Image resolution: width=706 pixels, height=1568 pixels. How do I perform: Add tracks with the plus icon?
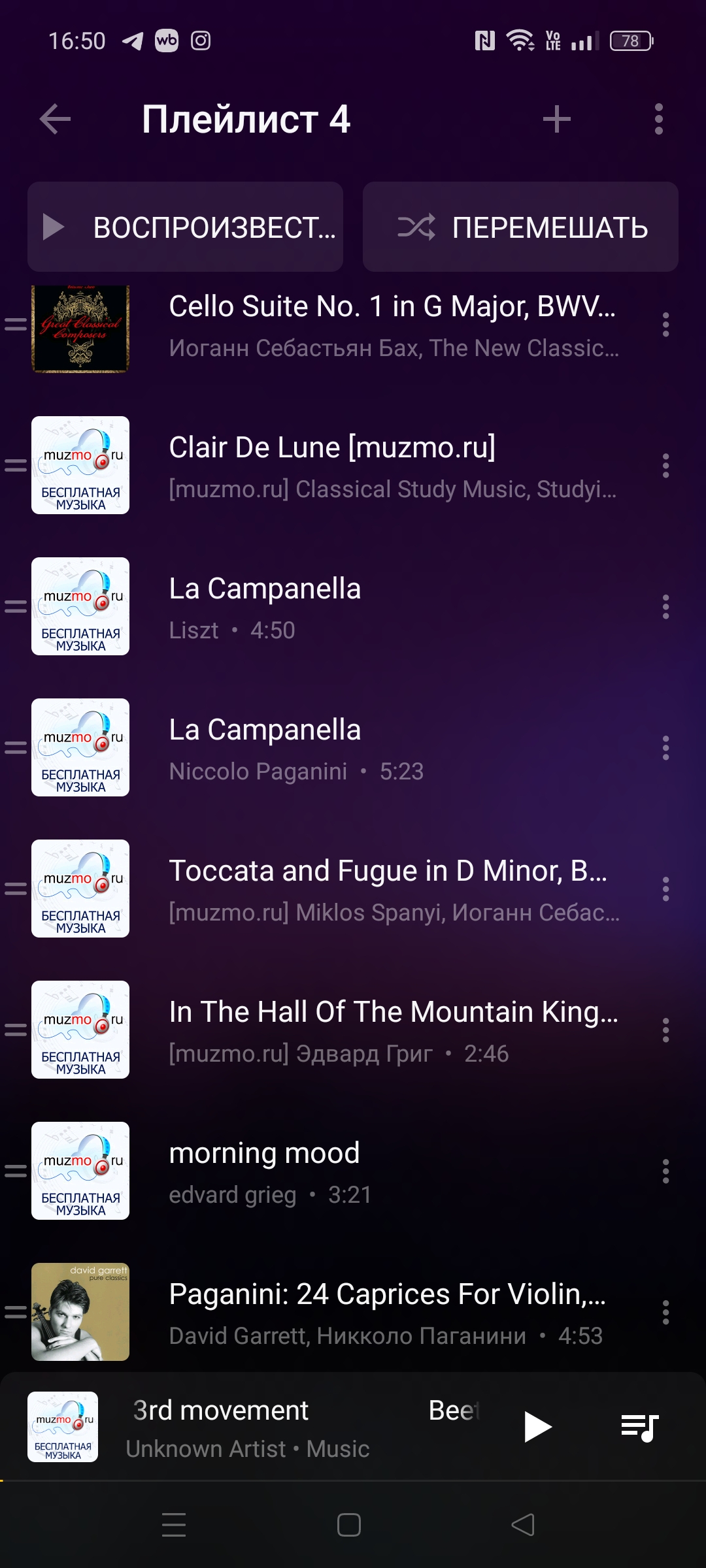click(556, 119)
